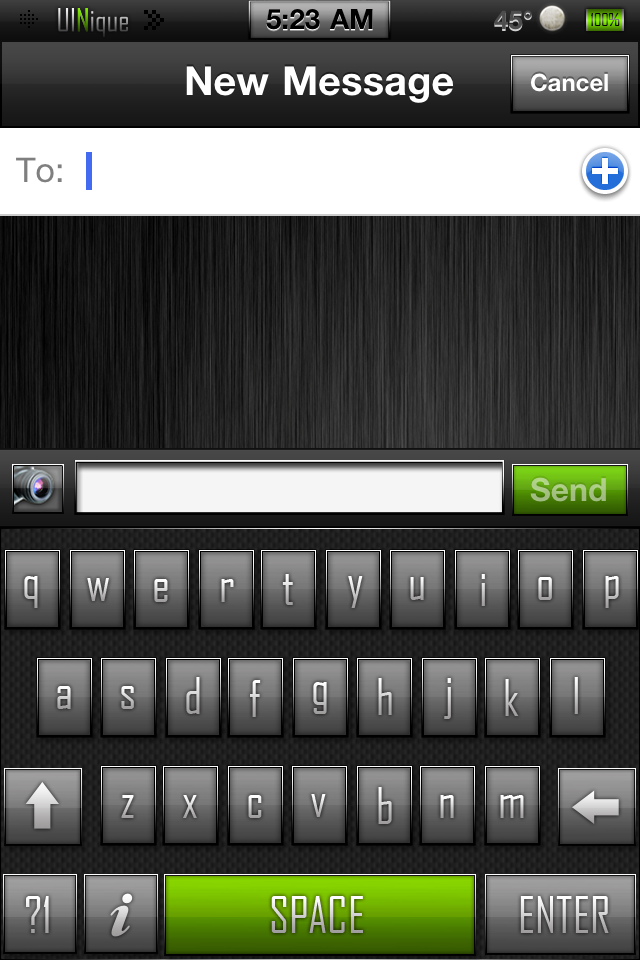Screen dimensions: 640x960
Task: Tap the backspace key
Action: (x=596, y=807)
